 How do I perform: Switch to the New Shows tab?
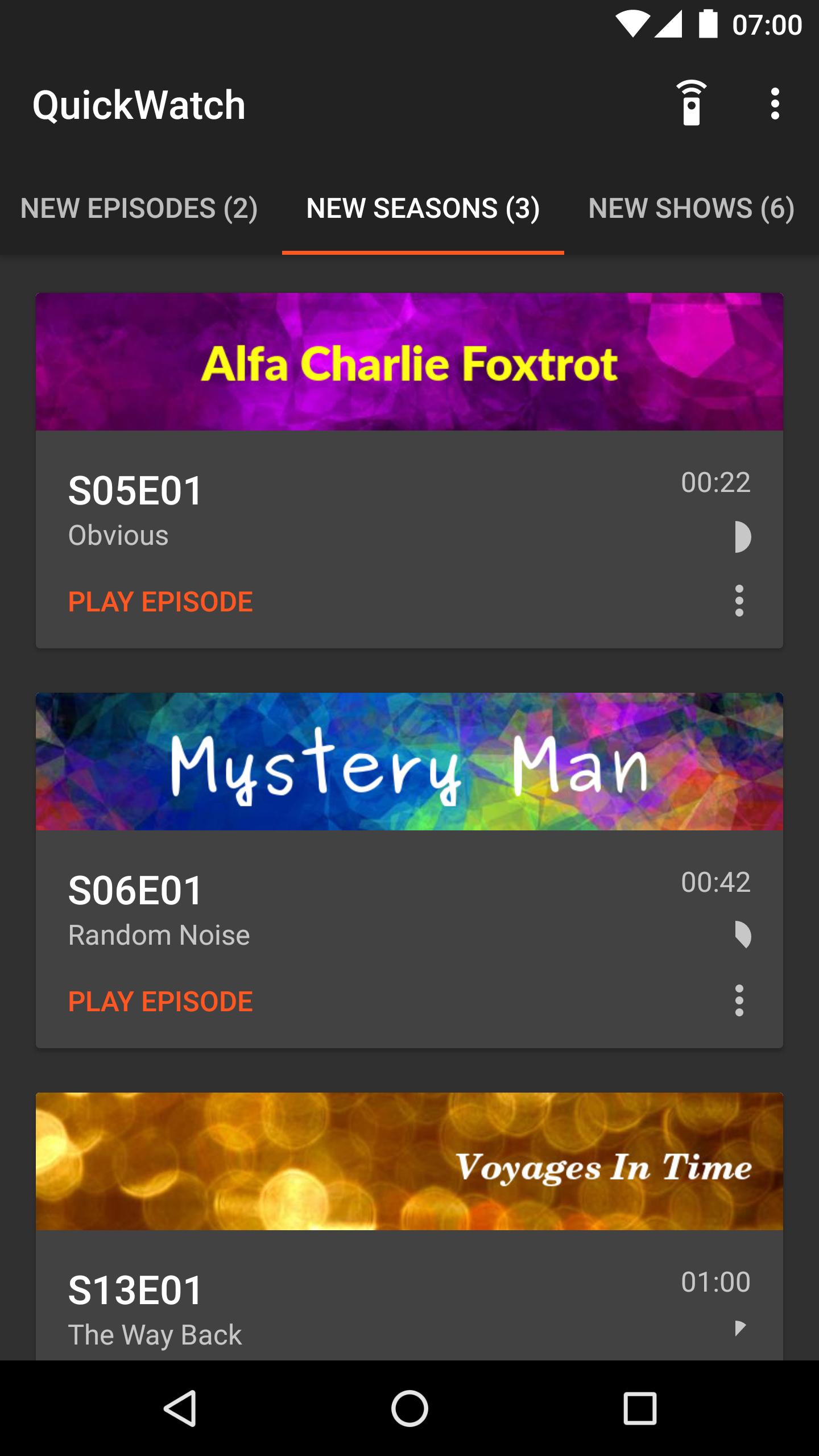691,208
